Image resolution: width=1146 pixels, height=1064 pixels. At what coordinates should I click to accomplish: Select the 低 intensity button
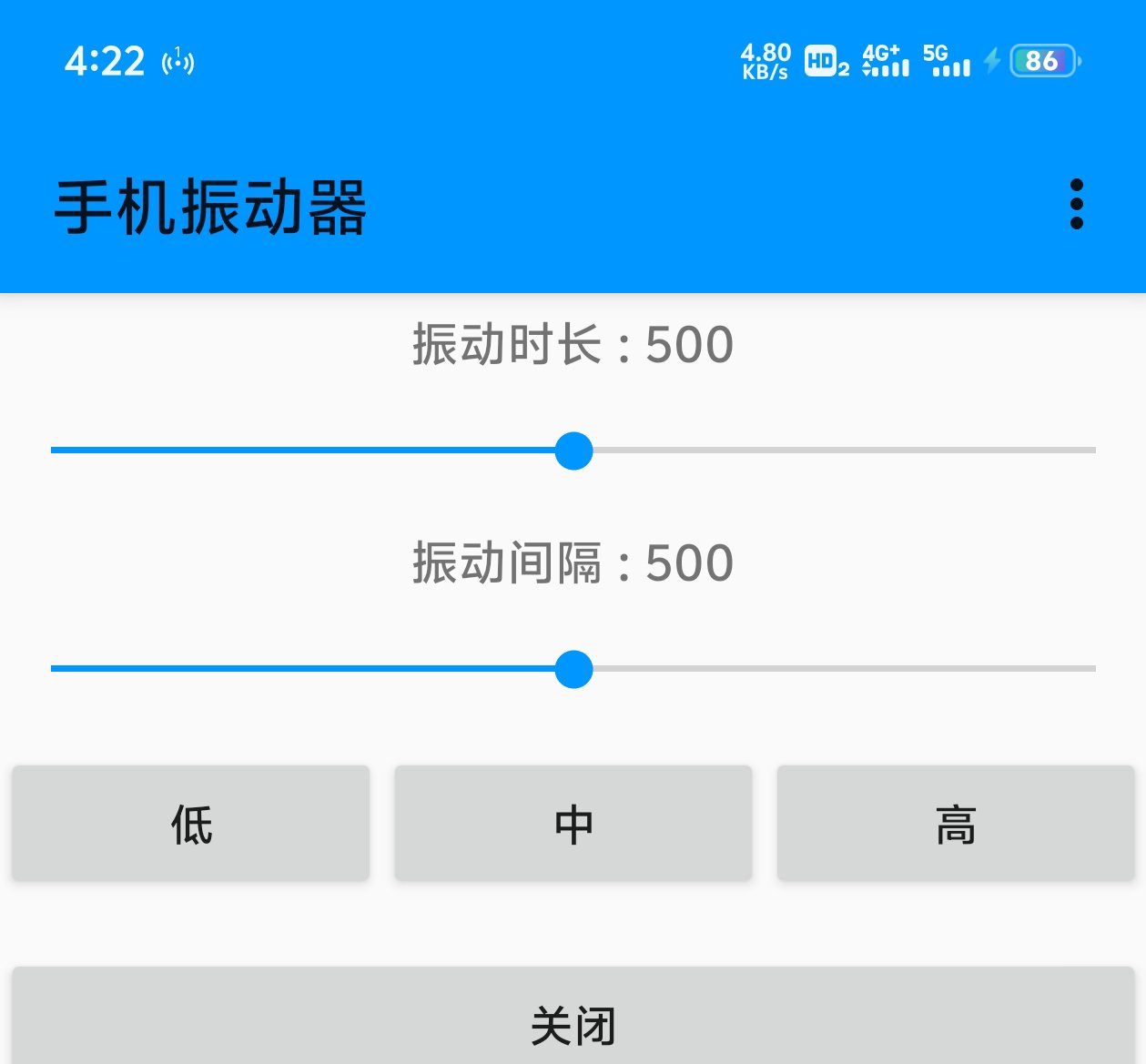tap(191, 824)
